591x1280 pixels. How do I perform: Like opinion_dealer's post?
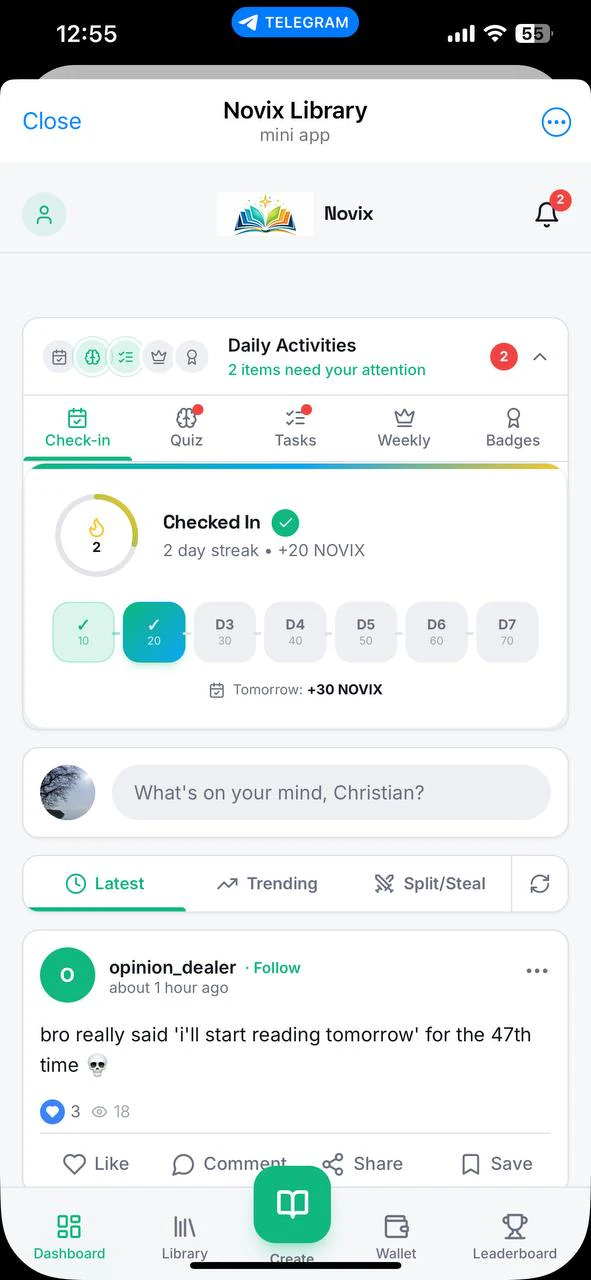[96, 1164]
